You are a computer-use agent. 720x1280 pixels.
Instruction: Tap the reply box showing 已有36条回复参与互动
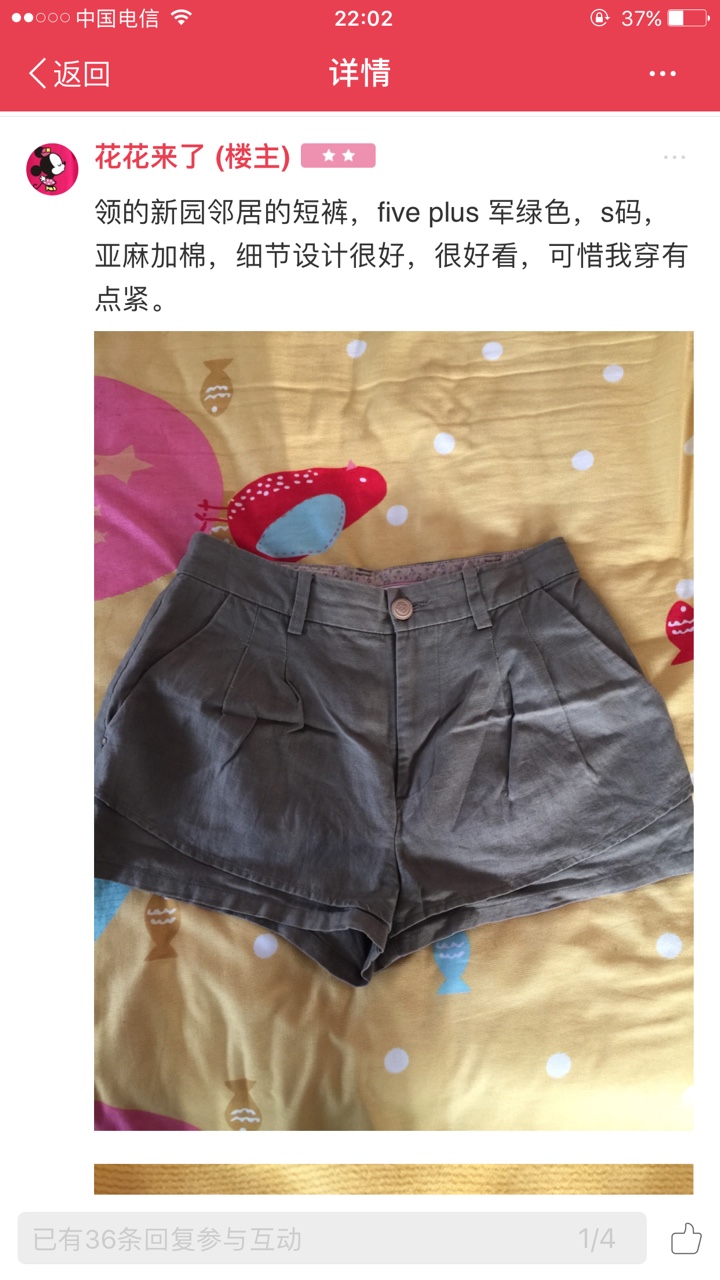pos(332,1239)
